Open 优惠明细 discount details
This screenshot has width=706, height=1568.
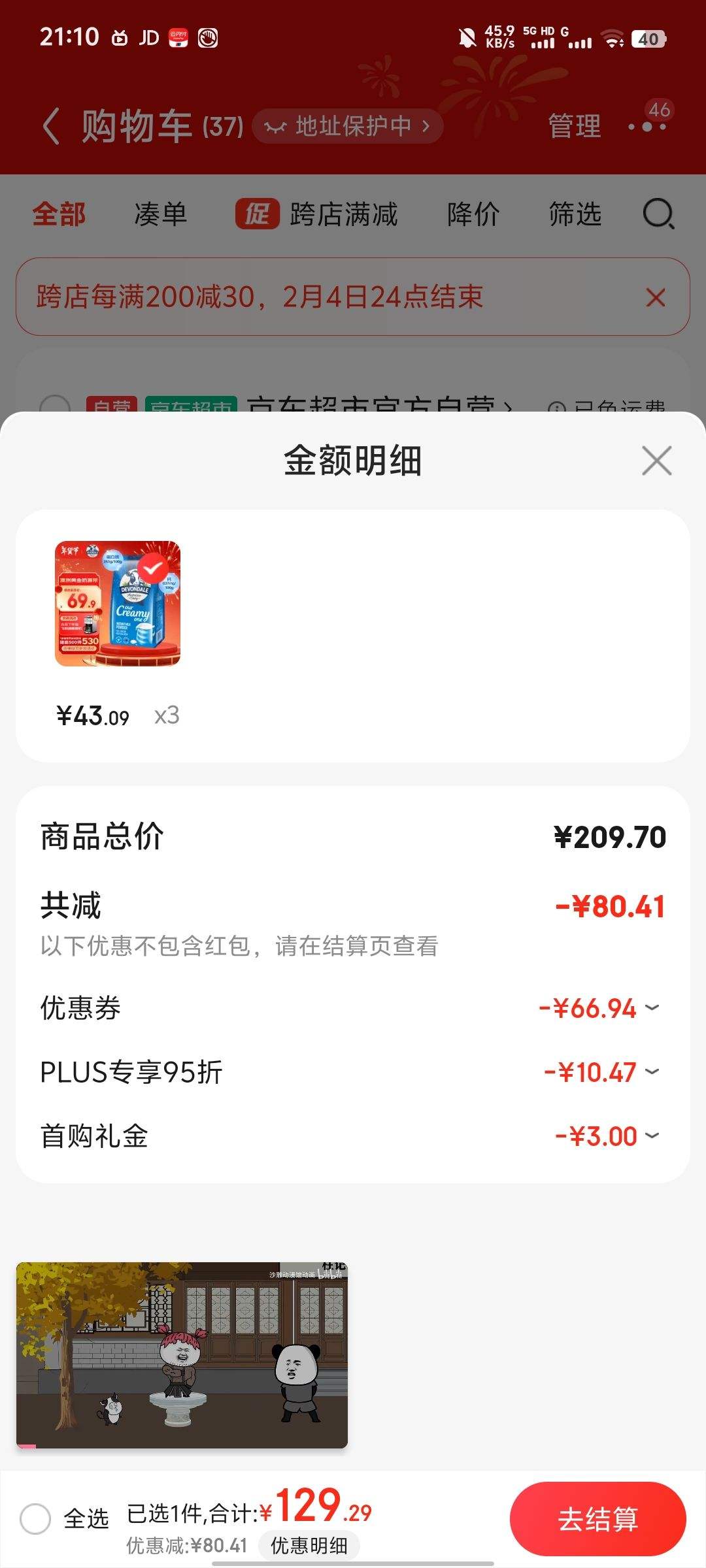[309, 1545]
